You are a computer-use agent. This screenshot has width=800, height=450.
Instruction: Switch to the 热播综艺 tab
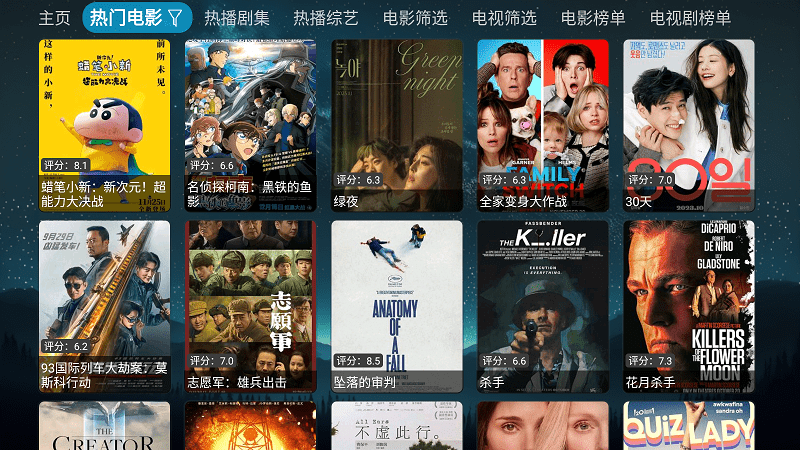point(326,18)
